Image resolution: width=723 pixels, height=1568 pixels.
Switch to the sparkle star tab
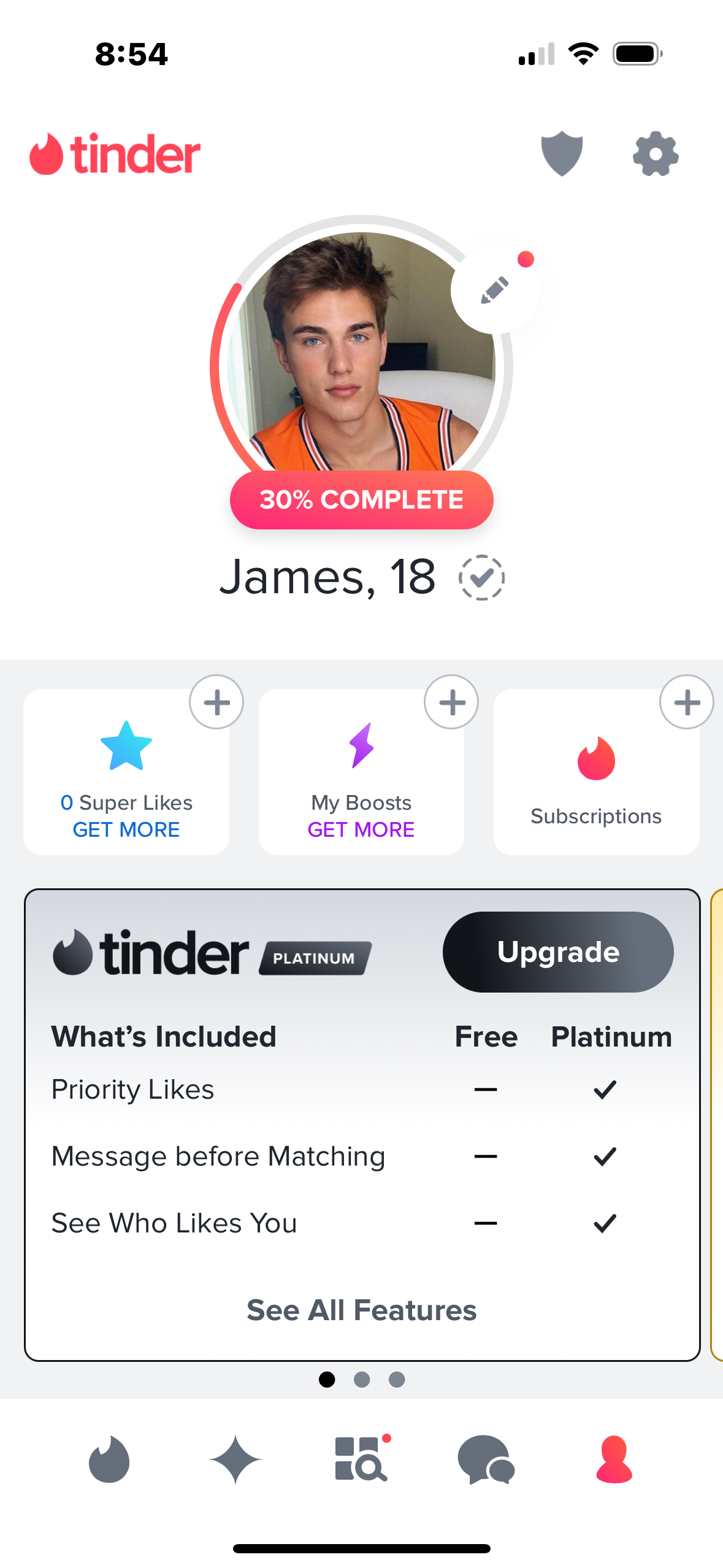pyautogui.click(x=235, y=1459)
